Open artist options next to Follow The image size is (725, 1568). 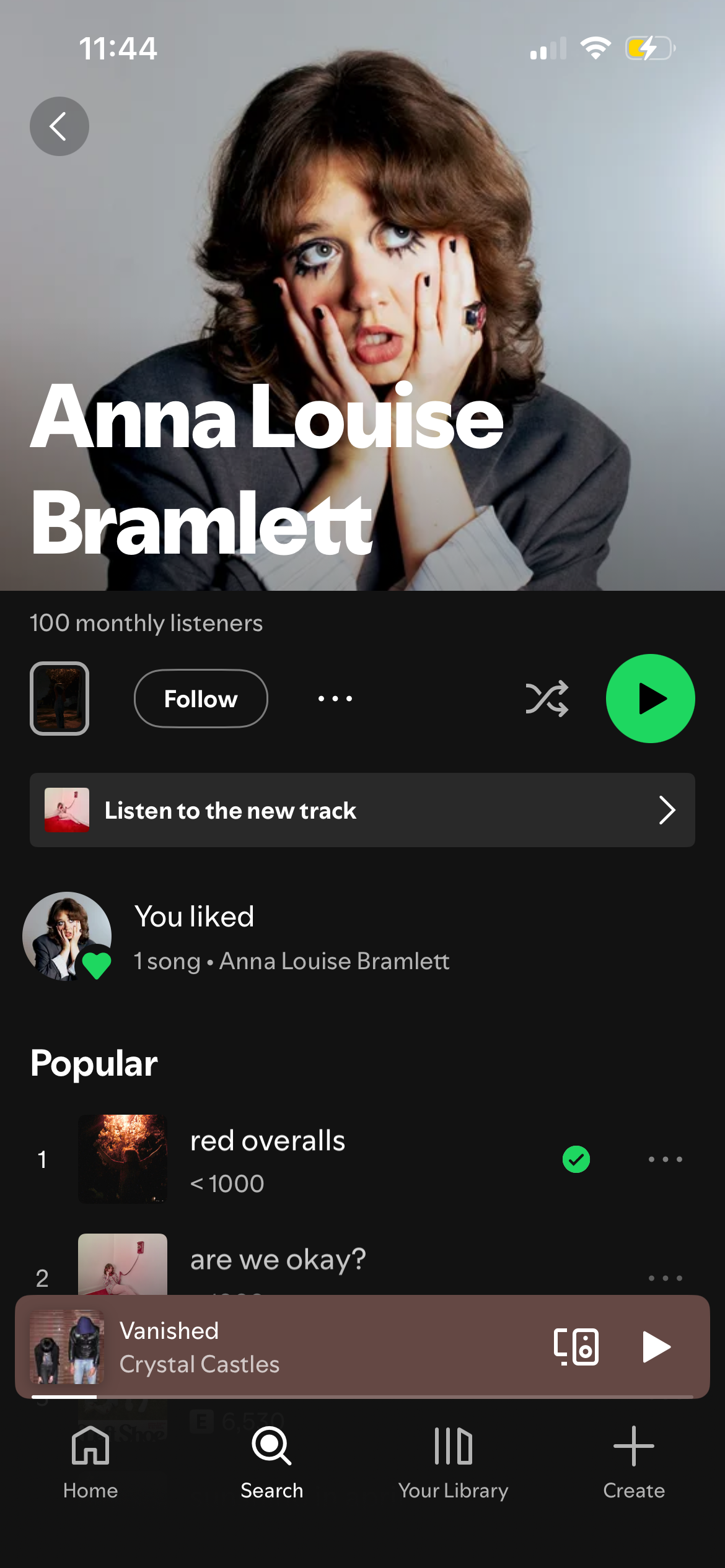[335, 699]
